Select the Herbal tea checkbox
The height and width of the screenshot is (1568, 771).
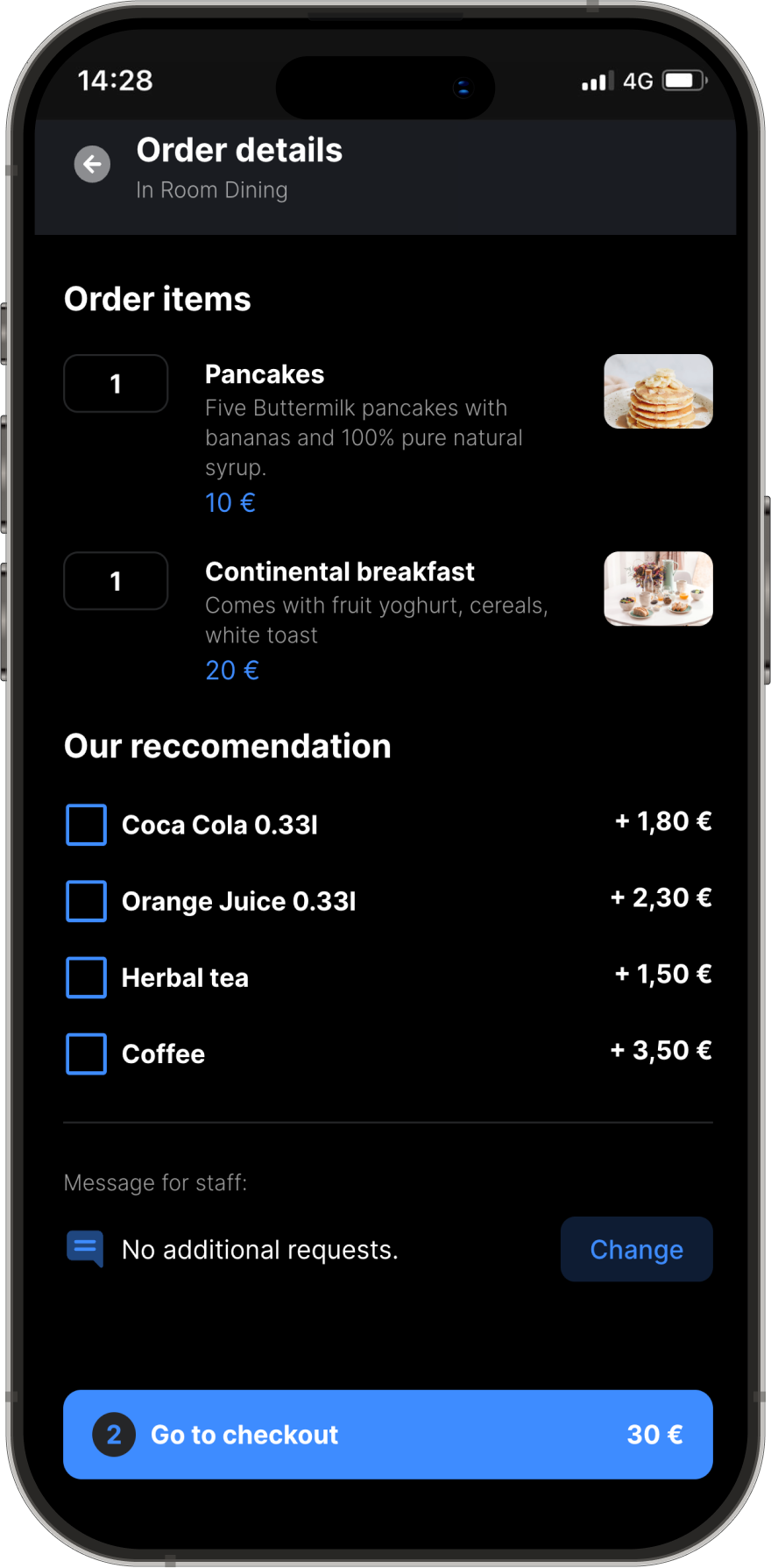click(x=87, y=977)
